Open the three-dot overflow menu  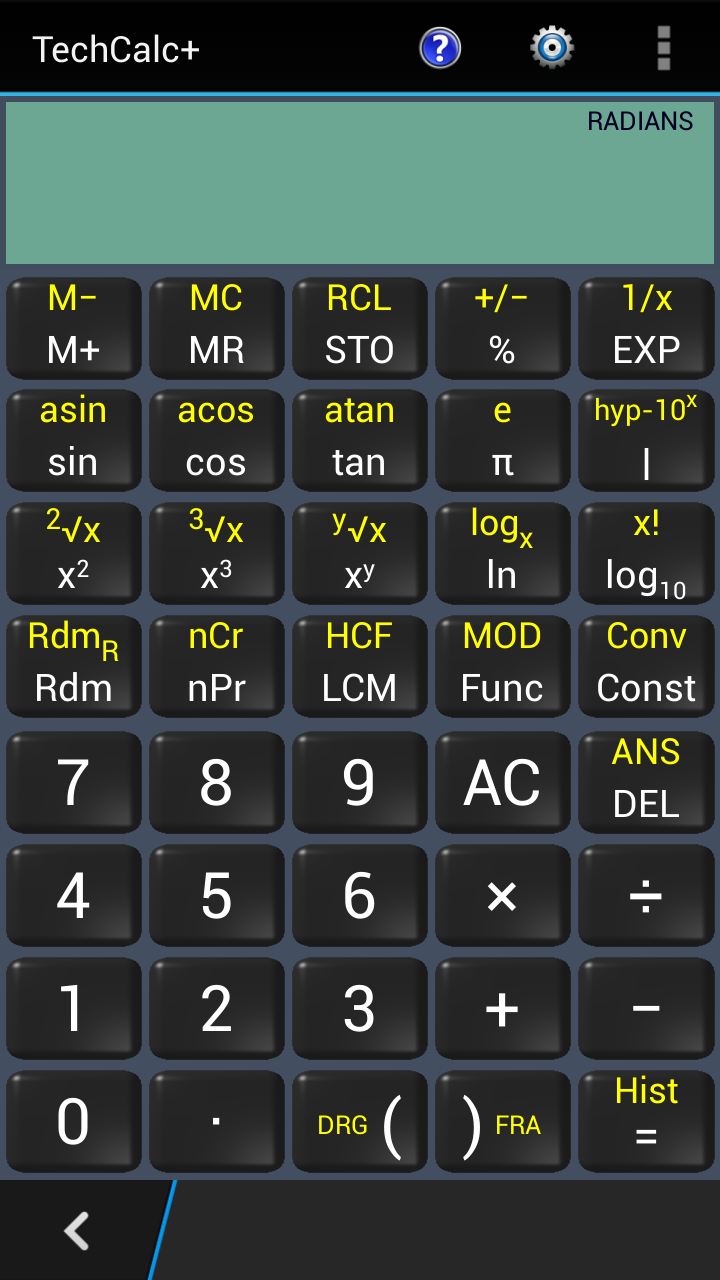point(664,48)
